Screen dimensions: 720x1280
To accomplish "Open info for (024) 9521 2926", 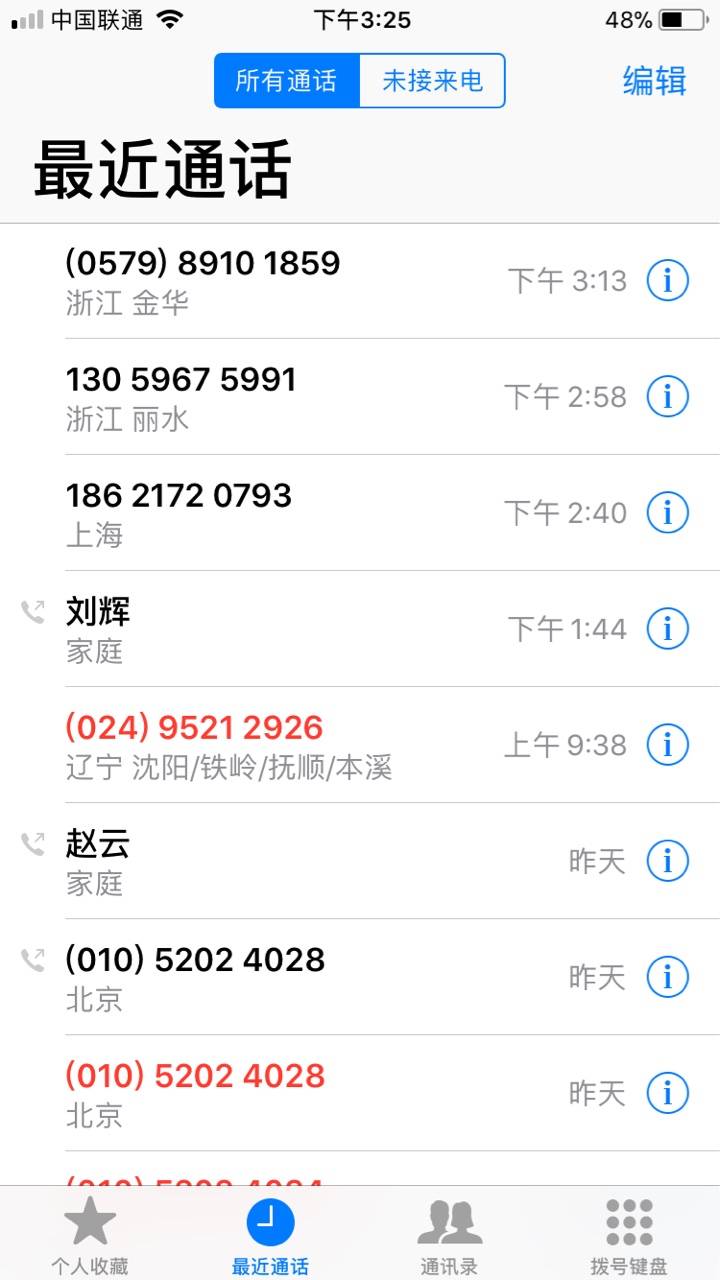I will click(668, 745).
